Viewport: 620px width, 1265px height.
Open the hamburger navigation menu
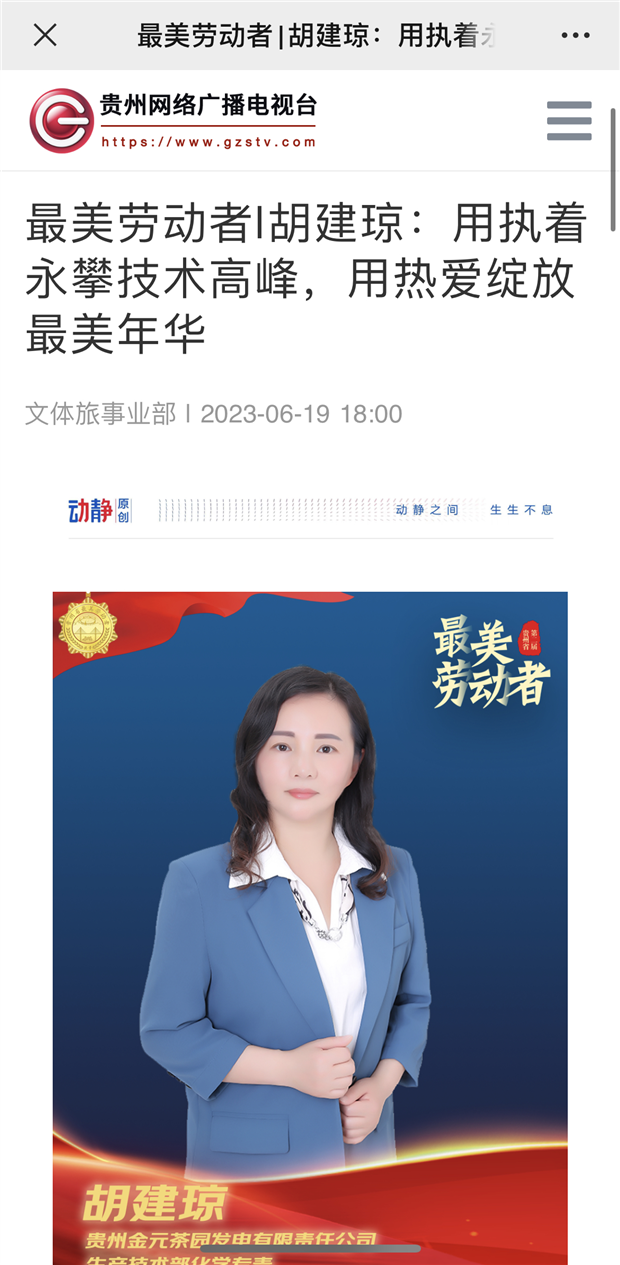(x=569, y=121)
